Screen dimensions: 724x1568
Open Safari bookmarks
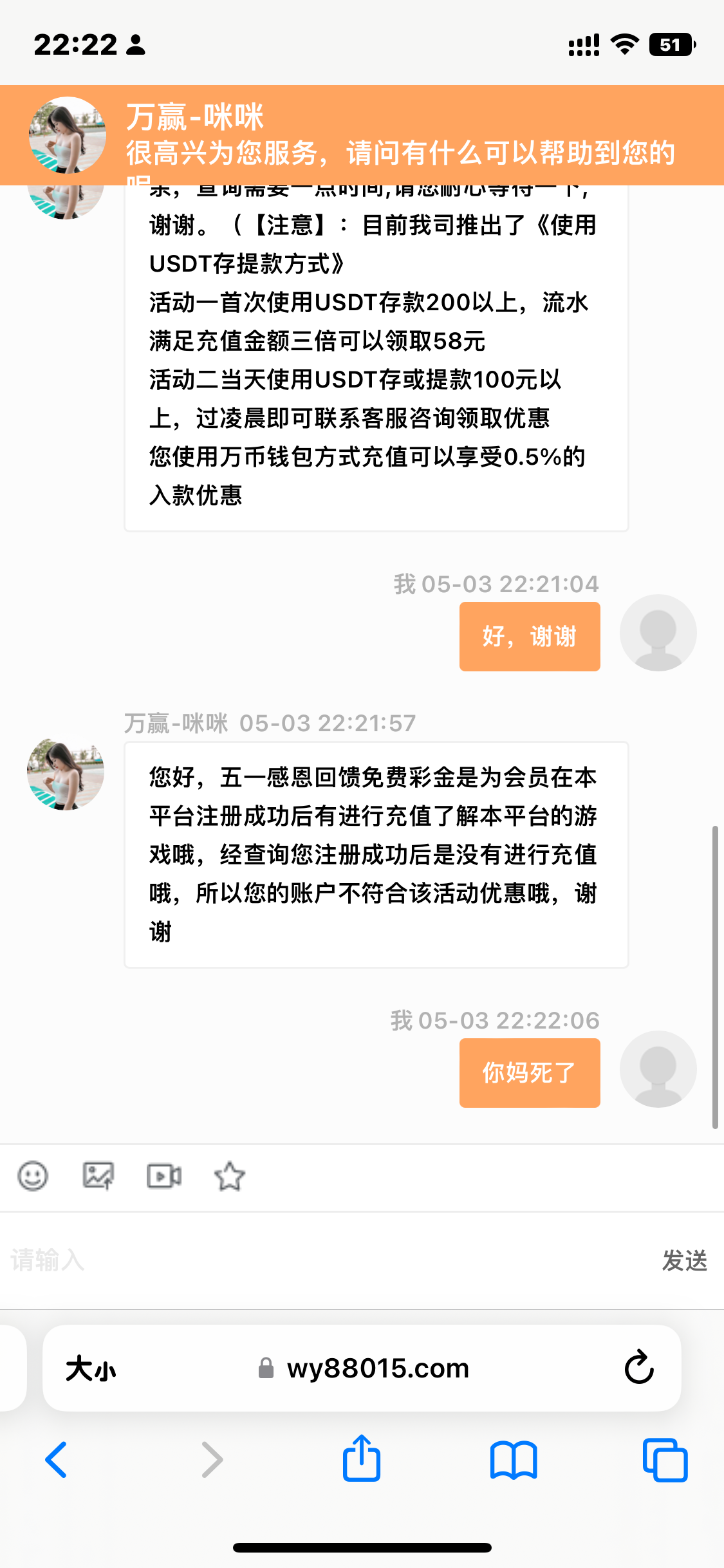513,1459
